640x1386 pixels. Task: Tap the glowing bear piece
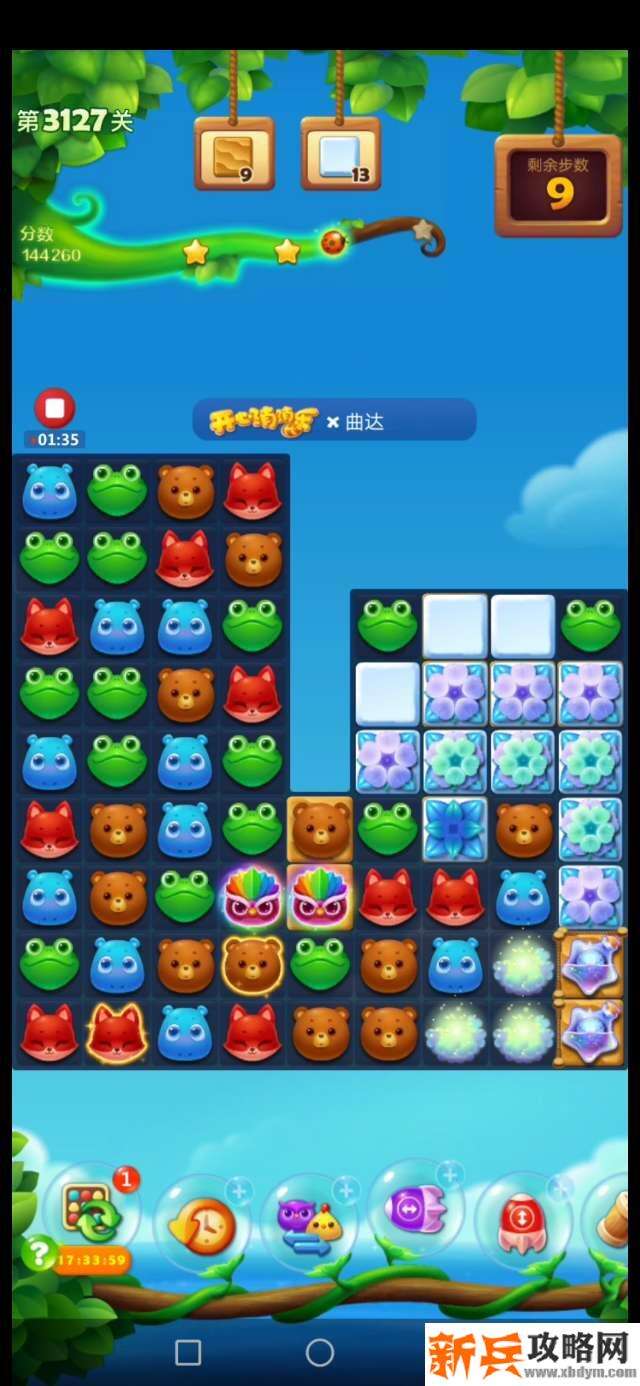coord(252,965)
